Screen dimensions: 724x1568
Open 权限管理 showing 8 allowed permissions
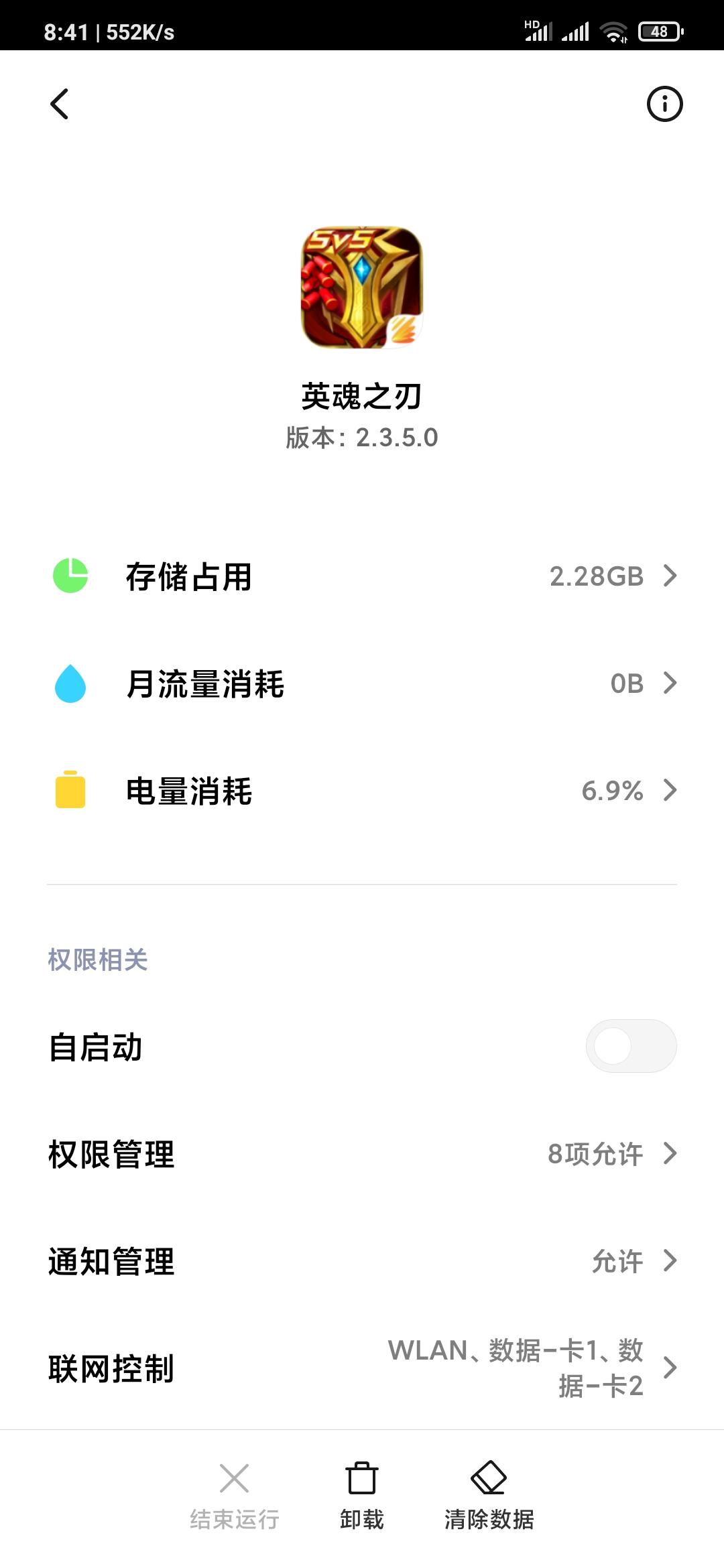pyautogui.click(x=362, y=1154)
